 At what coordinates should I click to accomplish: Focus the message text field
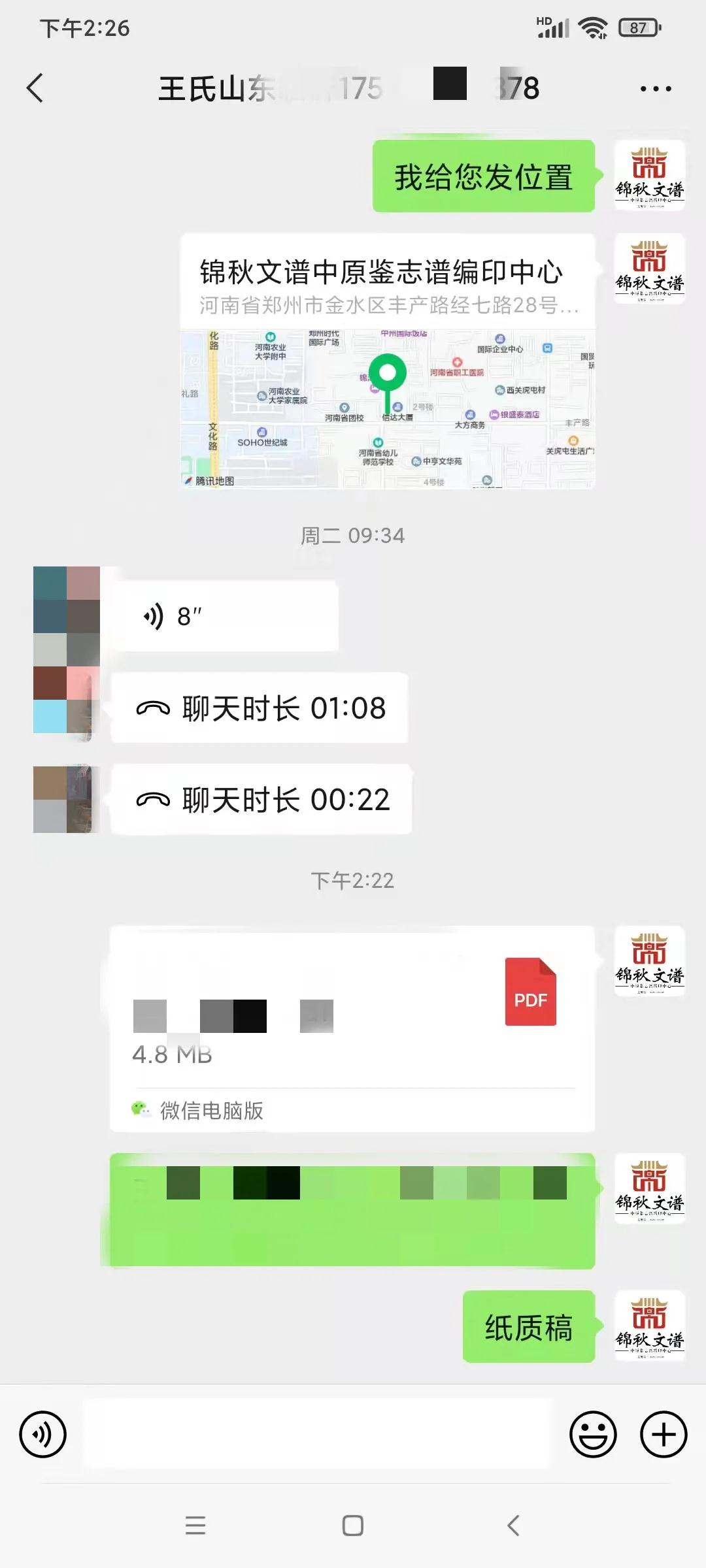(318, 1435)
